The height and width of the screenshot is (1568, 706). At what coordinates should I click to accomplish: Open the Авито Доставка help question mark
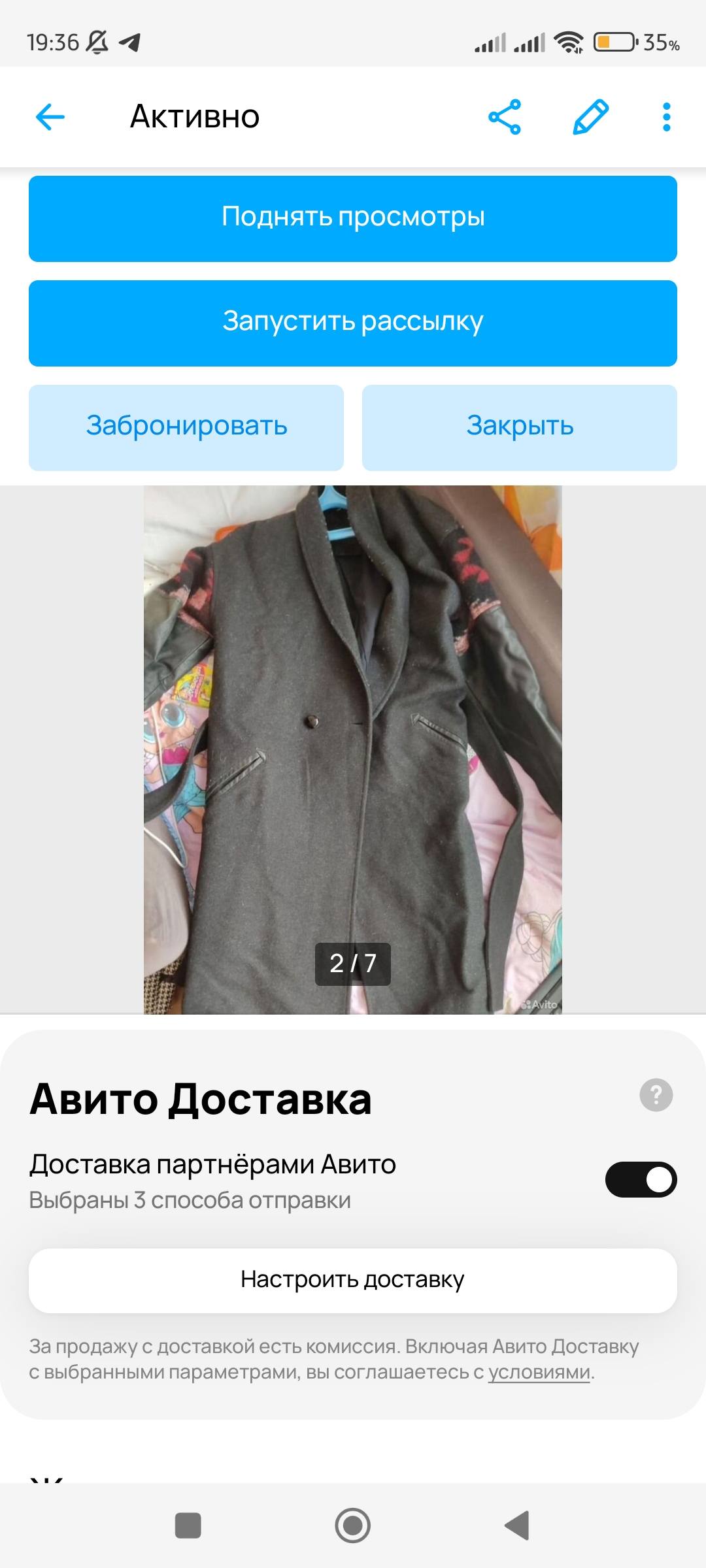click(657, 1094)
